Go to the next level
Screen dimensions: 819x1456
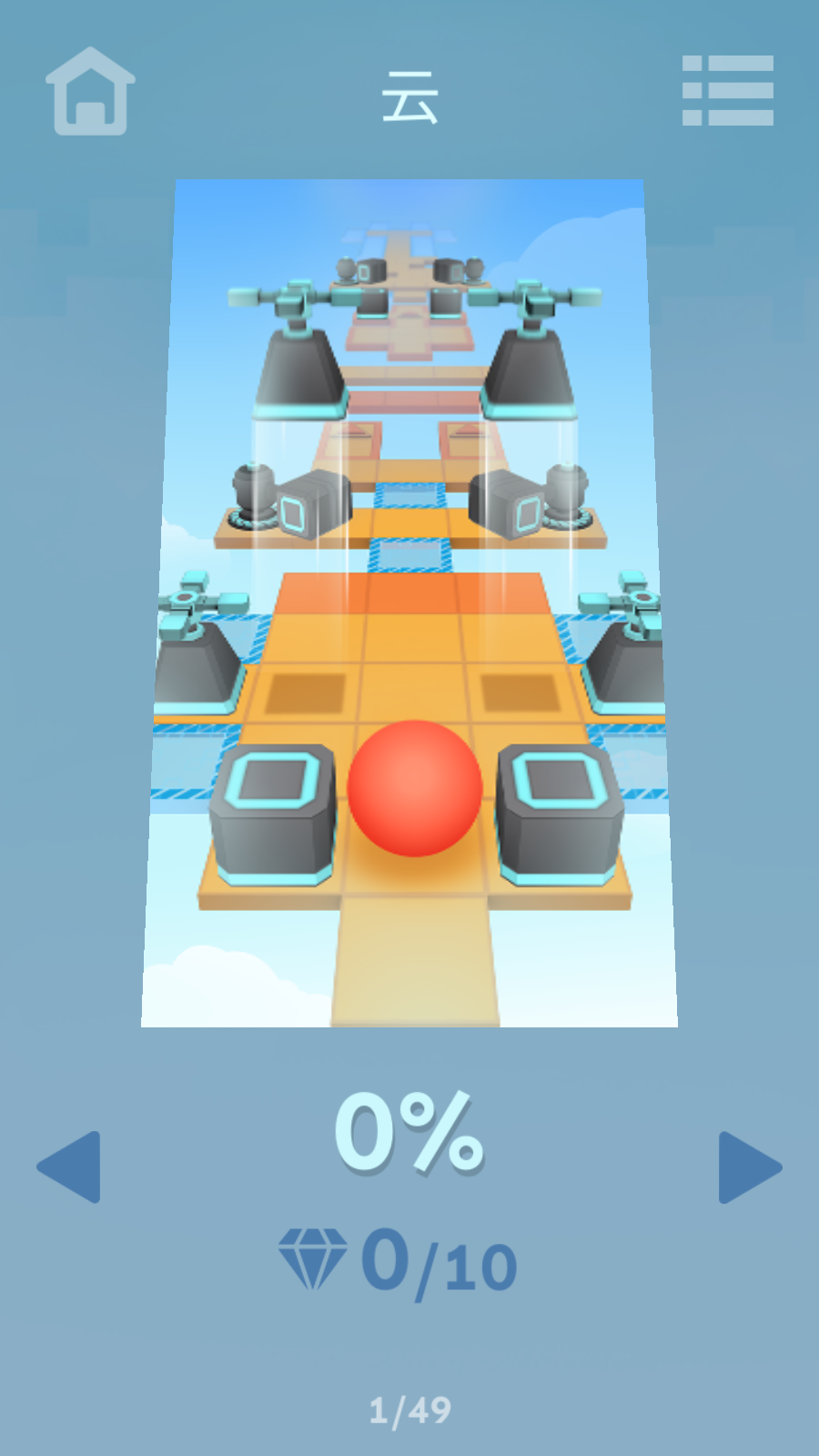(749, 1167)
